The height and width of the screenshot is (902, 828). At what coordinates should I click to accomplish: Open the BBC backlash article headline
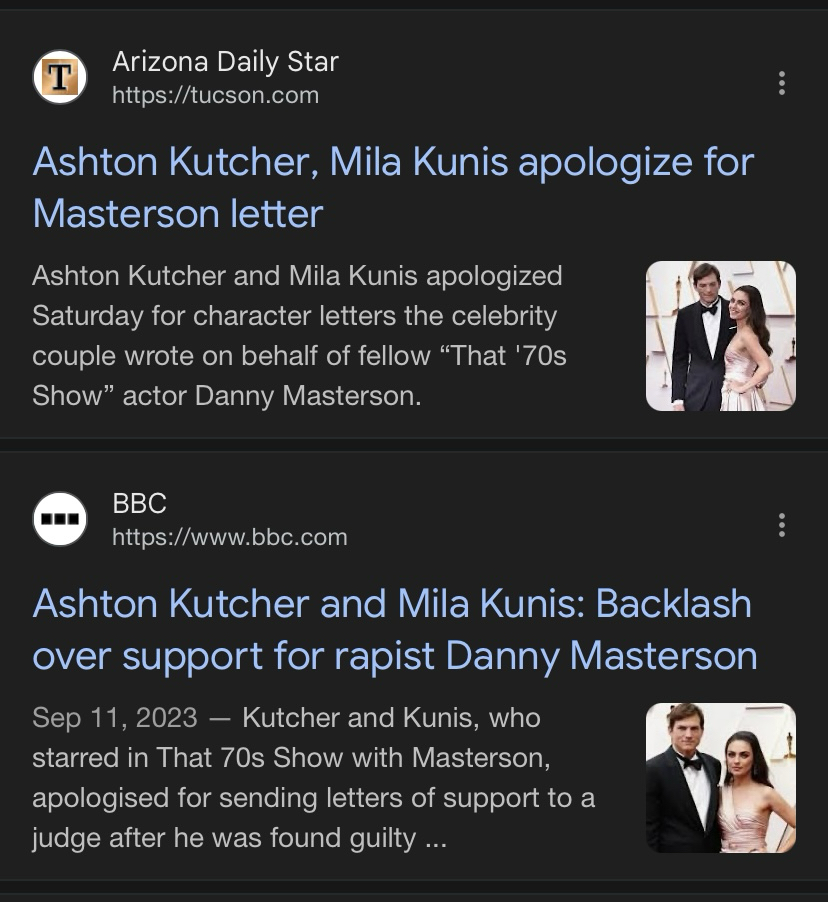click(x=394, y=629)
